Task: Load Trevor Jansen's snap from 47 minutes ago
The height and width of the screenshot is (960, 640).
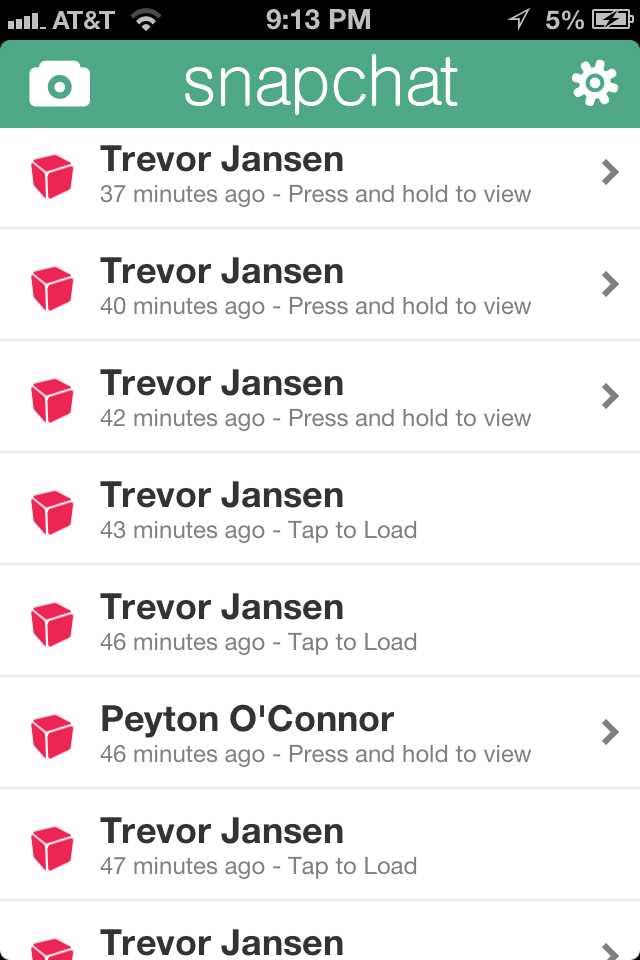Action: [320, 846]
